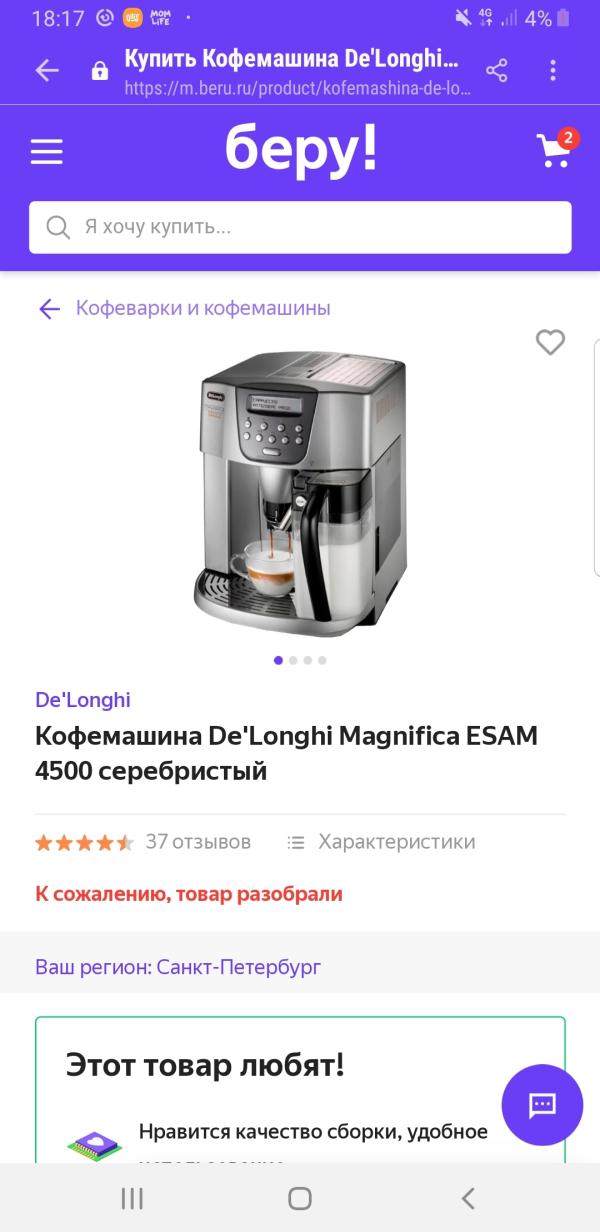This screenshot has height=1232, width=600.
Task: Open the shopping cart
Action: tap(554, 149)
